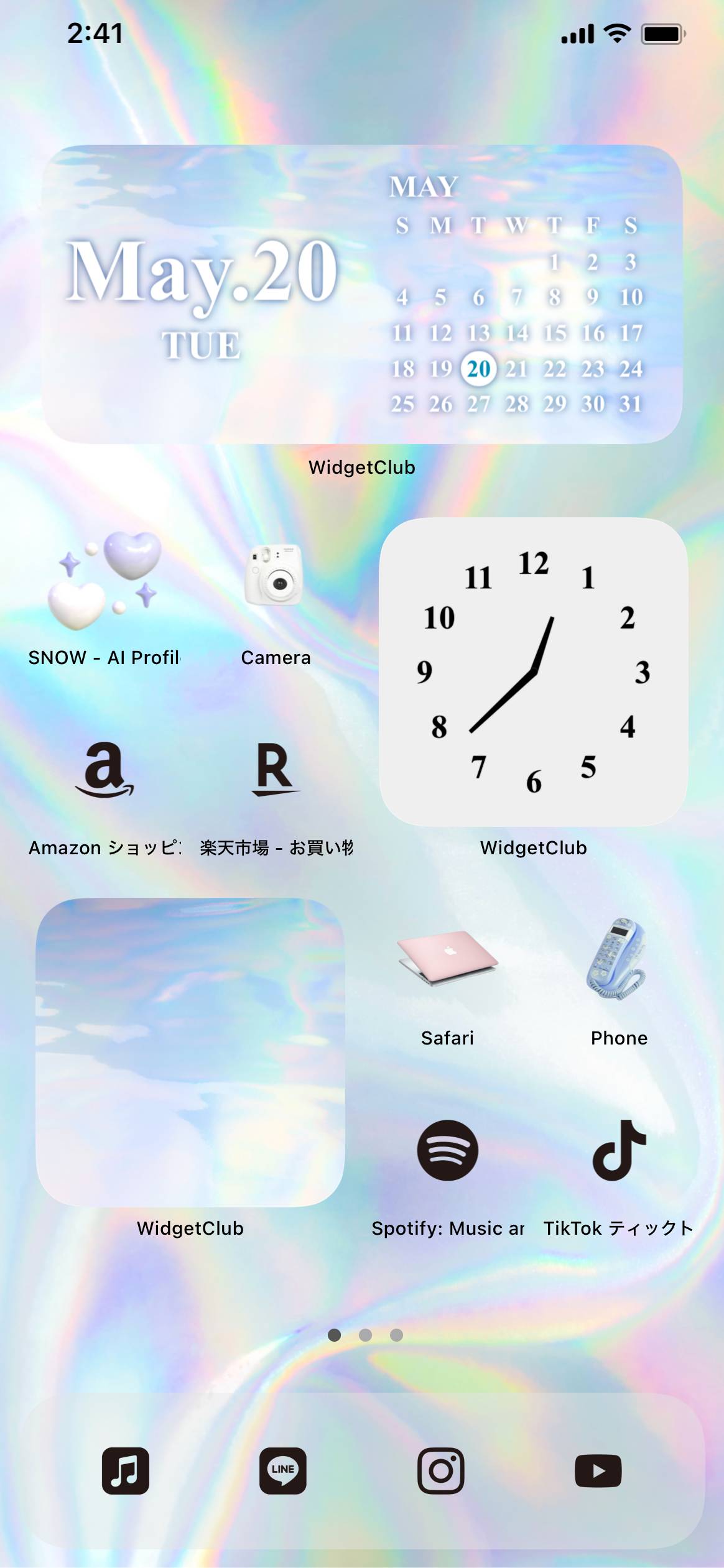Tap the home screen page indicator dots
The height and width of the screenshot is (1568, 724).
tap(365, 1335)
